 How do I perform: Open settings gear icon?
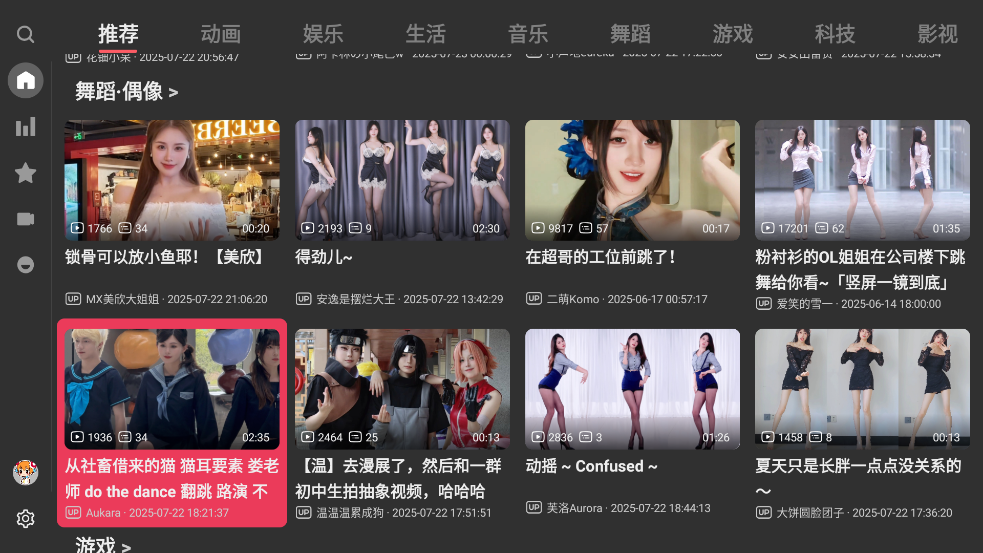tap(26, 518)
